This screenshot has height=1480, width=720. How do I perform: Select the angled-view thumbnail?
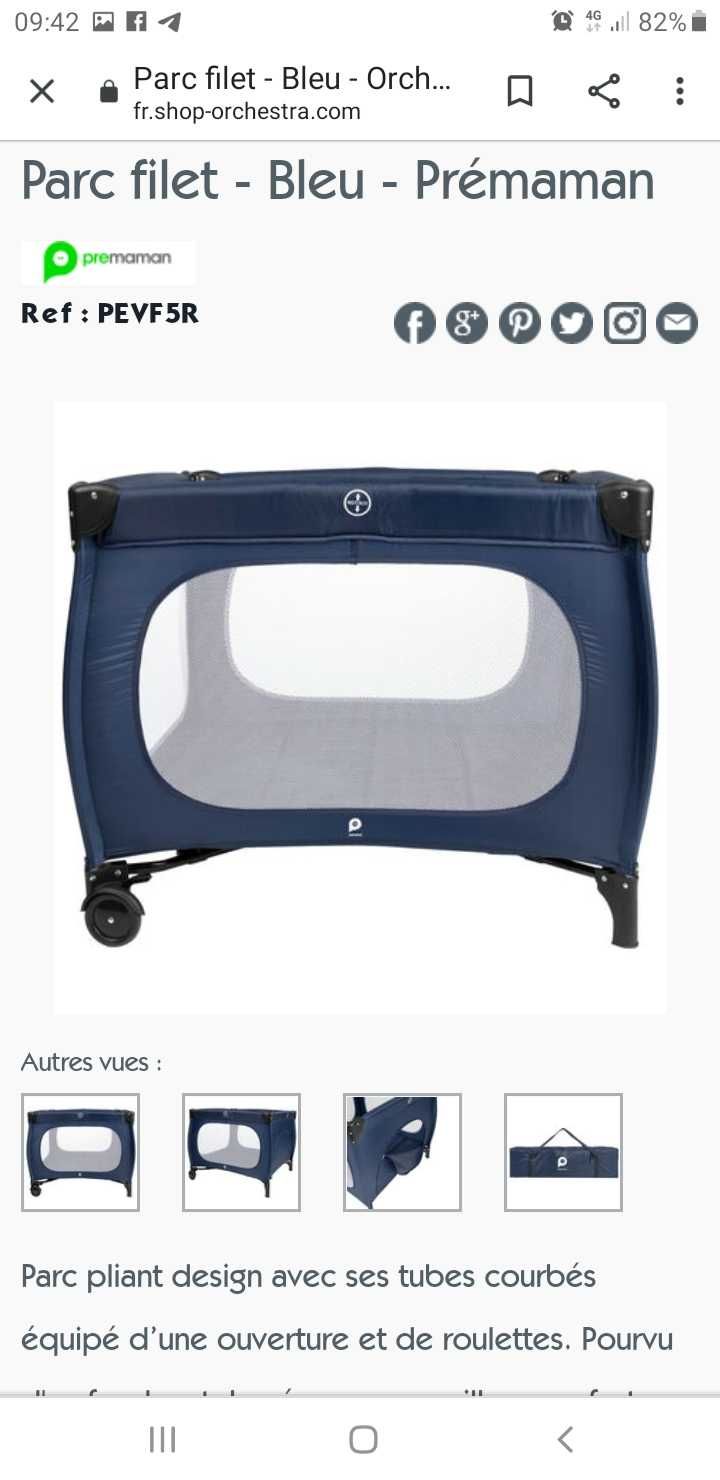point(241,1152)
